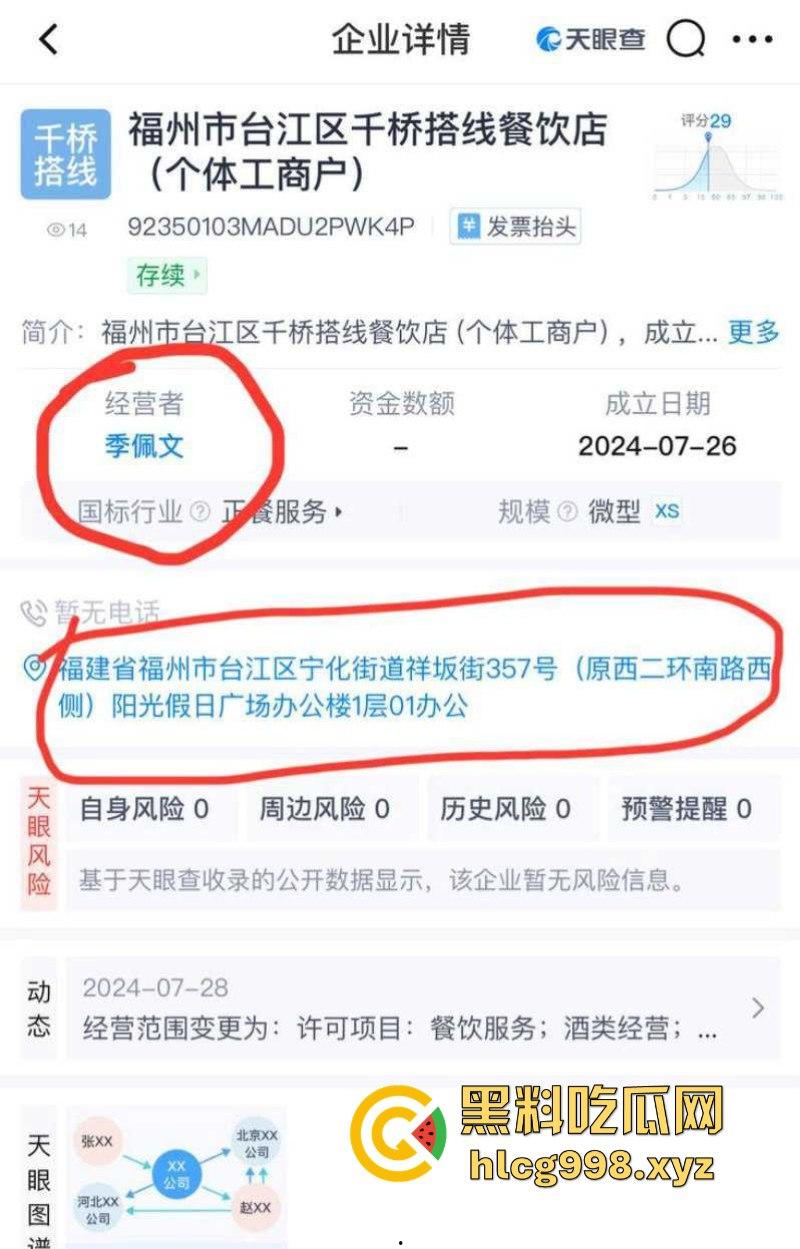Open operator 季佩文's profile
This screenshot has width=800, height=1249.
click(145, 445)
